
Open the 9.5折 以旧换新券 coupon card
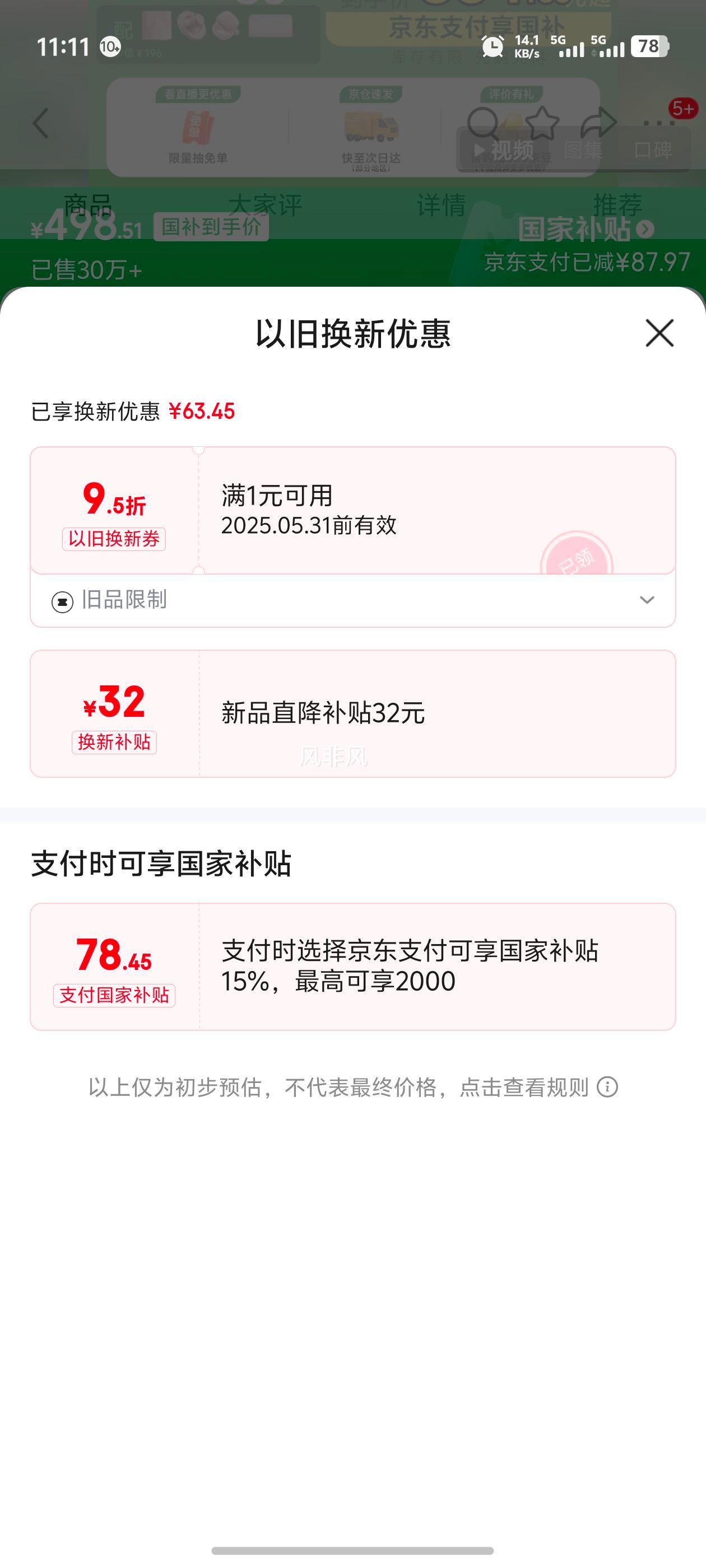click(352, 510)
